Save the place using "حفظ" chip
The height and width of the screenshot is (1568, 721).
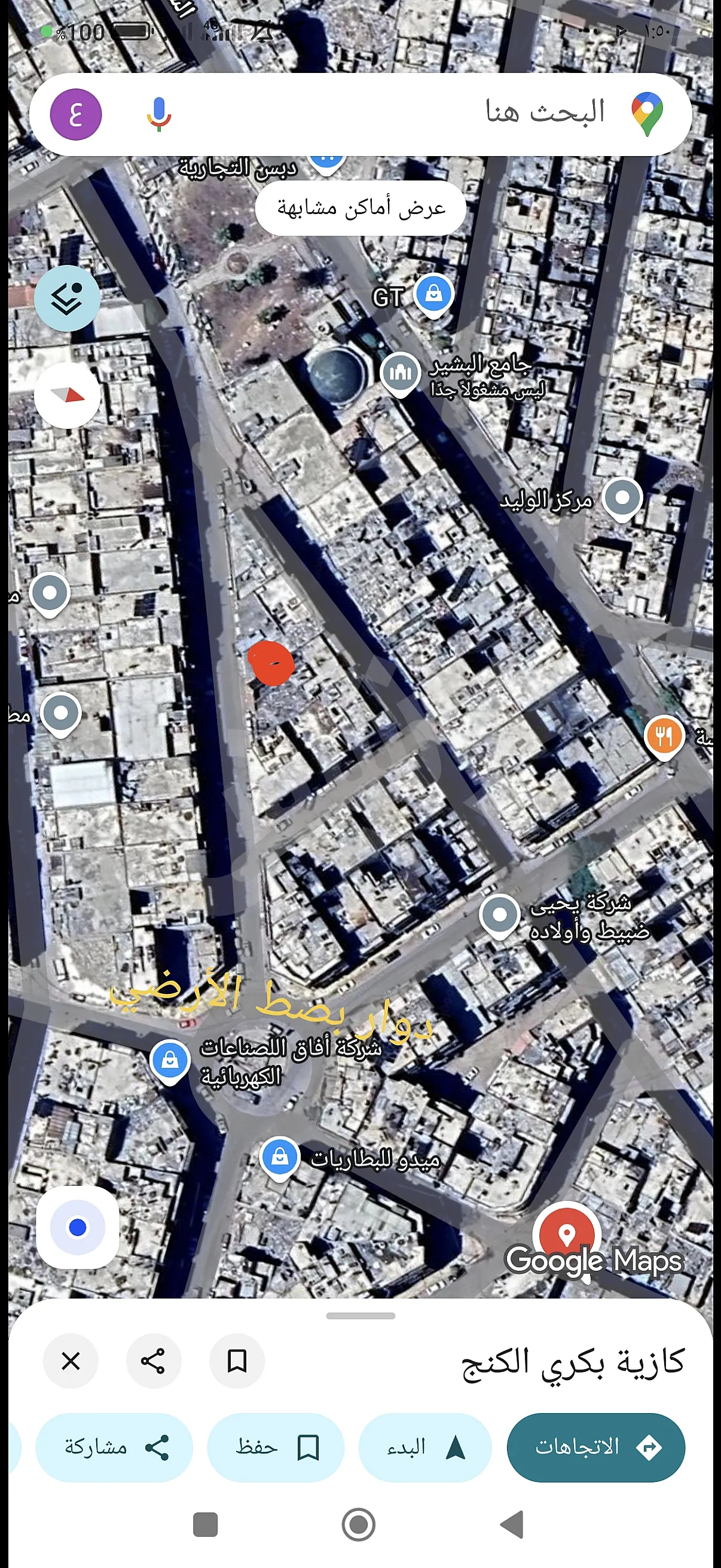pos(276,1447)
